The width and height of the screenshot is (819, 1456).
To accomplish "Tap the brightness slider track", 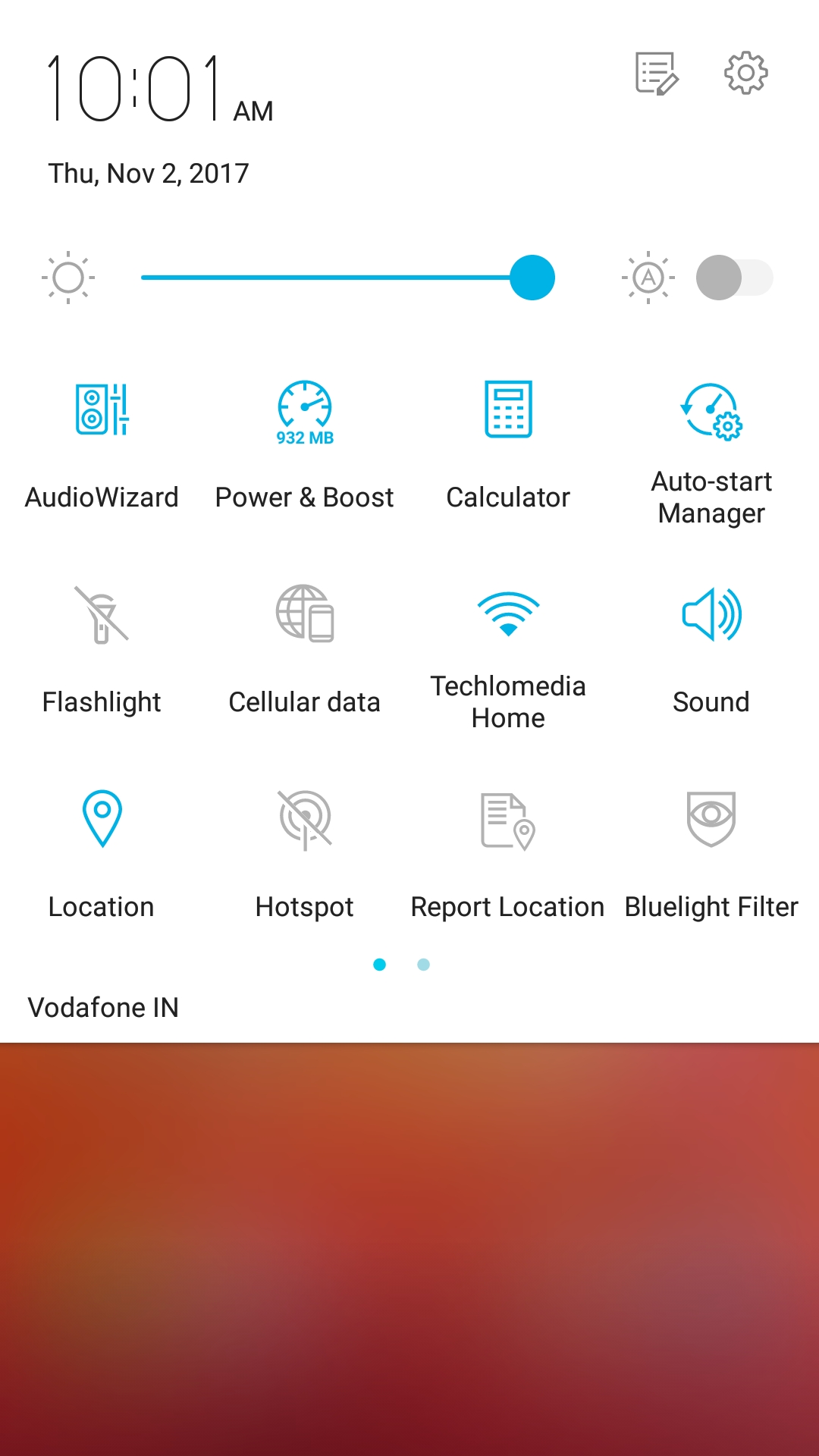I will click(348, 278).
